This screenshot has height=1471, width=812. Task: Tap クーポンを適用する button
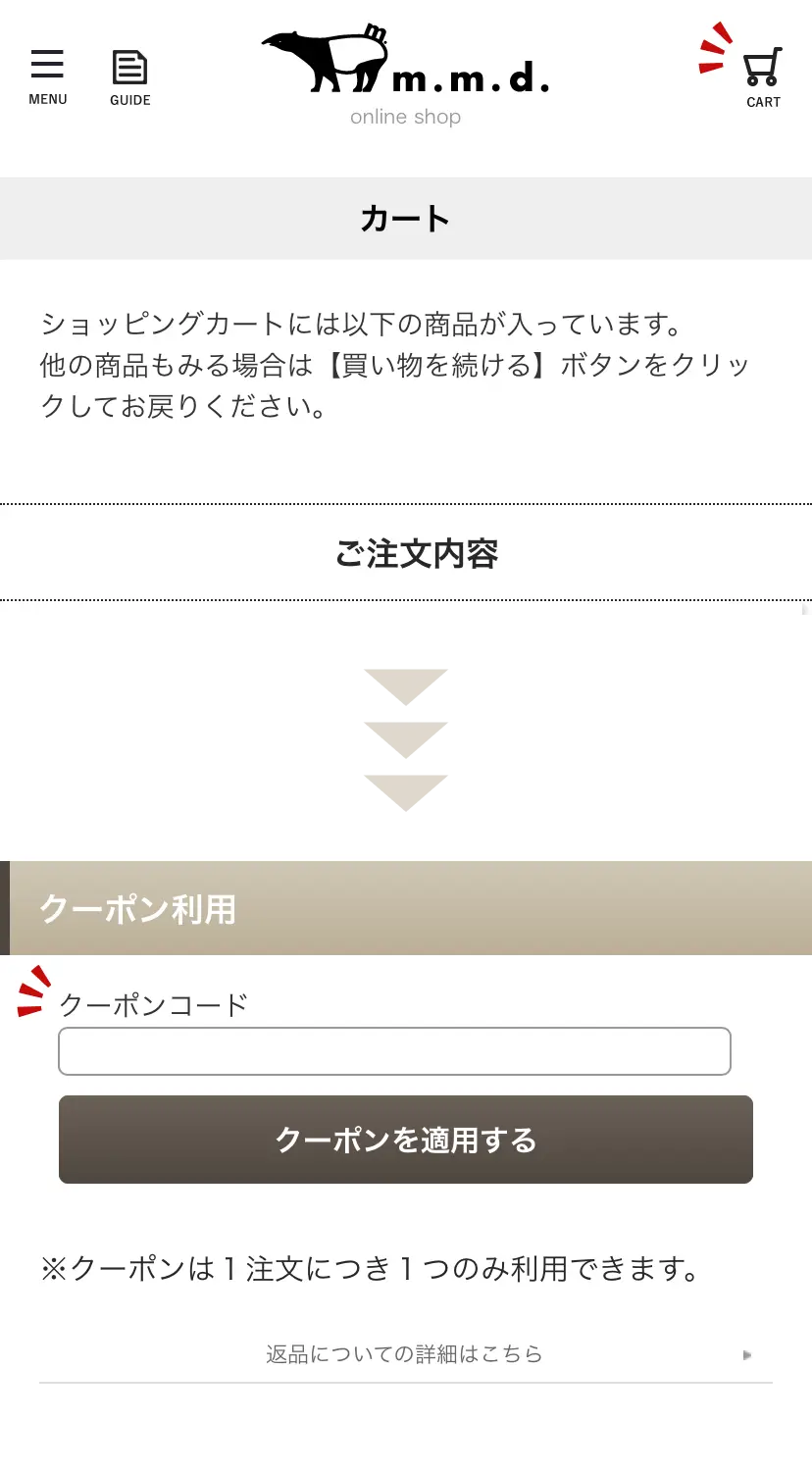(x=405, y=1140)
